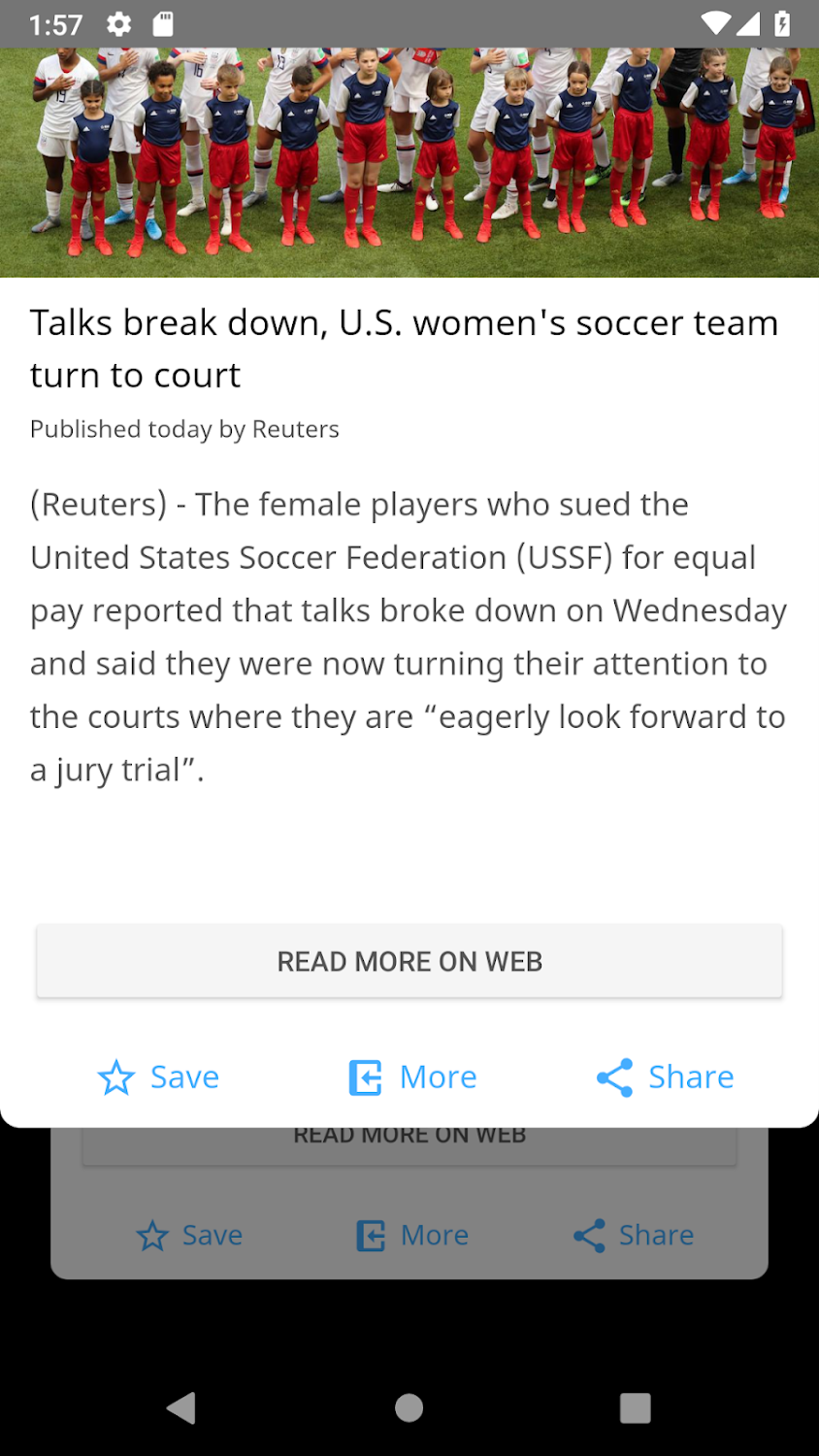Tap the Save star icon

[115, 1077]
